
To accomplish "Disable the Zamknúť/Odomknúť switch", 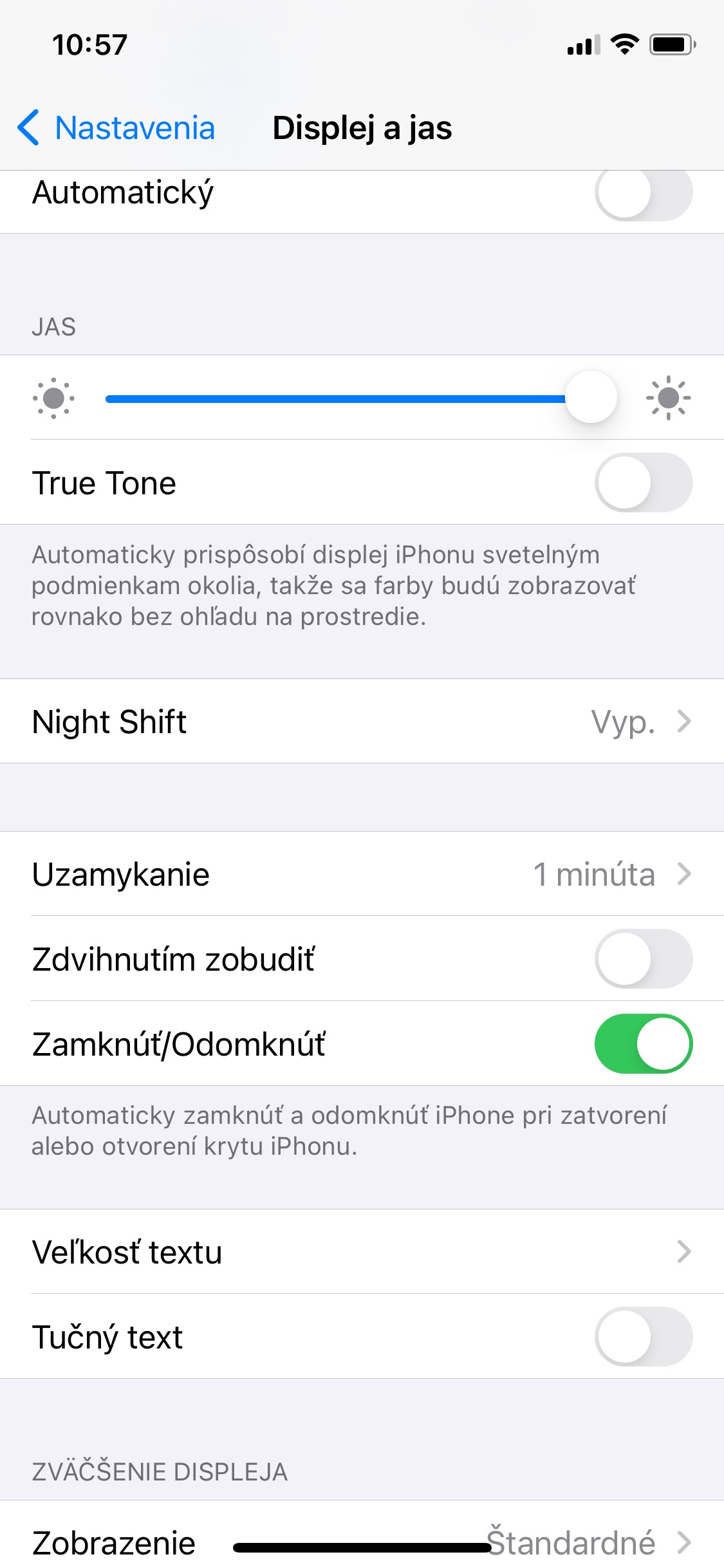I will 643,1043.
